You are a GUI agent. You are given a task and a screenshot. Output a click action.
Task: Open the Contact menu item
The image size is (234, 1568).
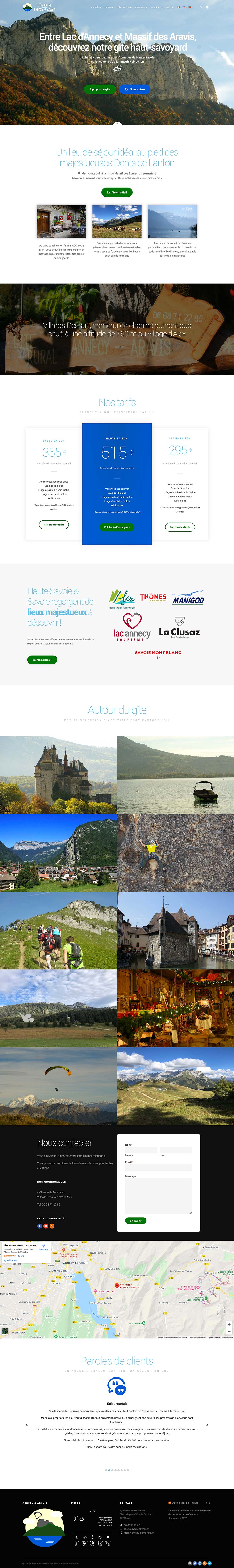tap(141, 7)
